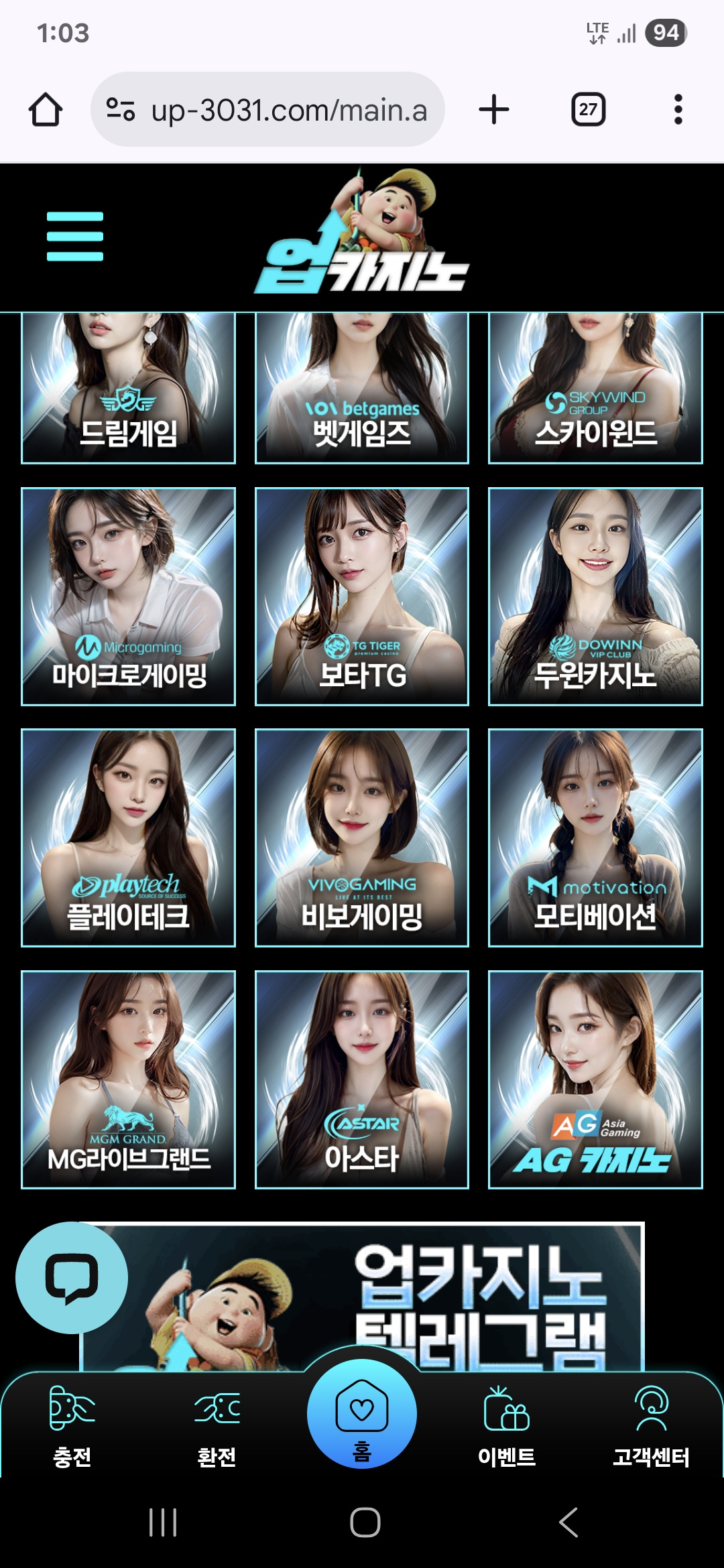Open the hamburger menu
This screenshot has width=724, height=1568.
click(x=75, y=236)
